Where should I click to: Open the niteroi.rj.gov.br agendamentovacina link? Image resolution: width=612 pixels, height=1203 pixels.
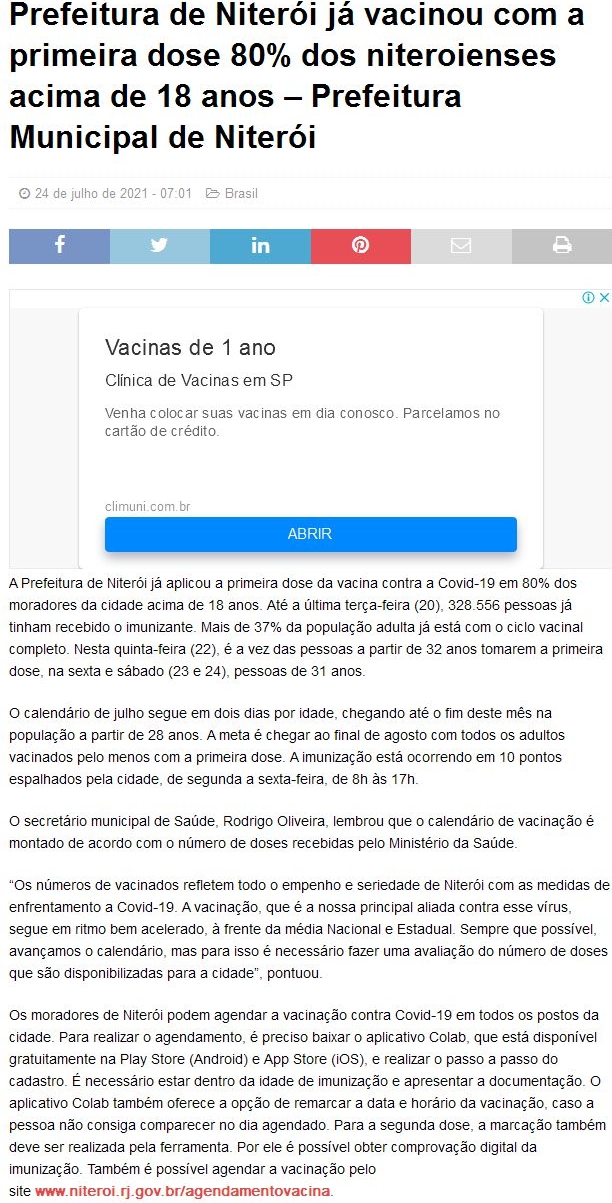(x=182, y=1191)
